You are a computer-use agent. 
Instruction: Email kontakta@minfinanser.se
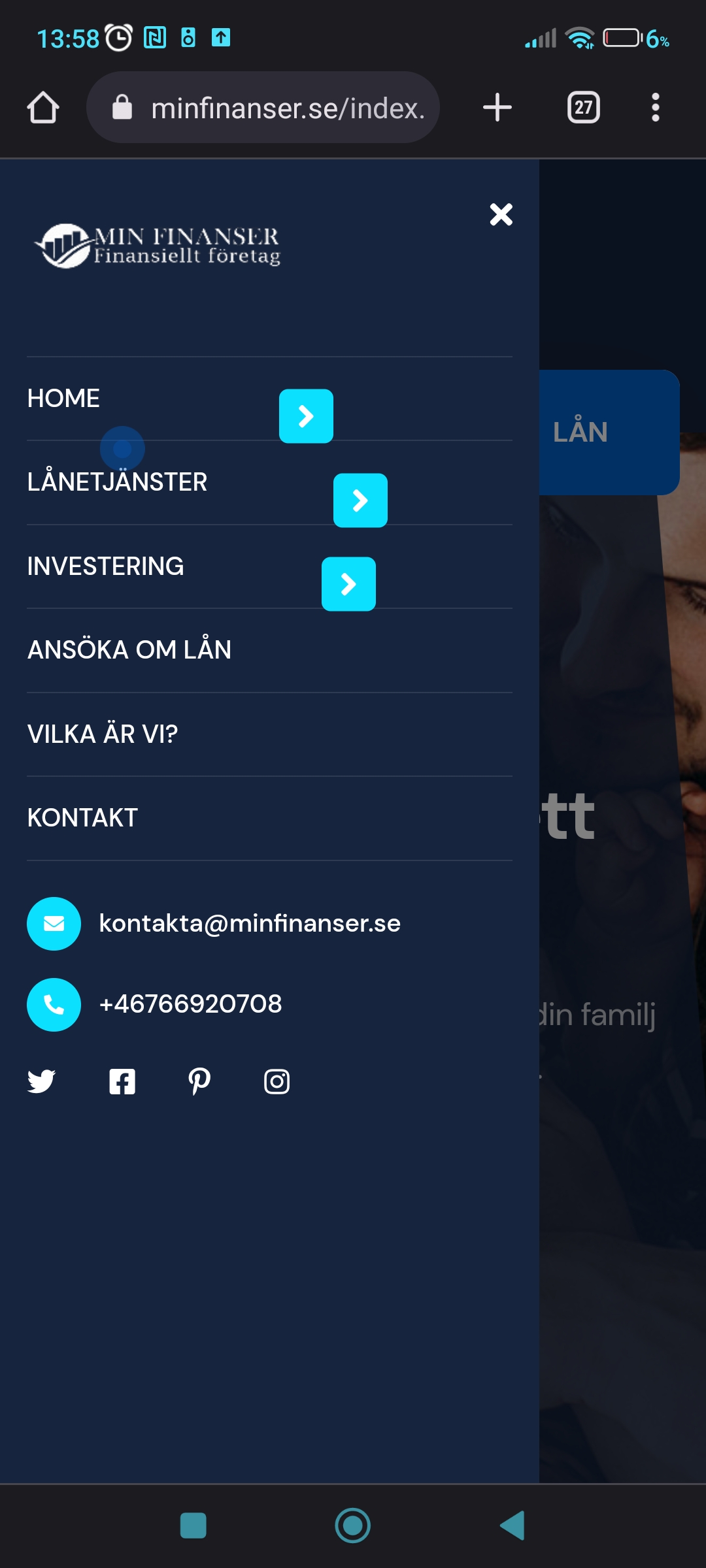click(249, 923)
